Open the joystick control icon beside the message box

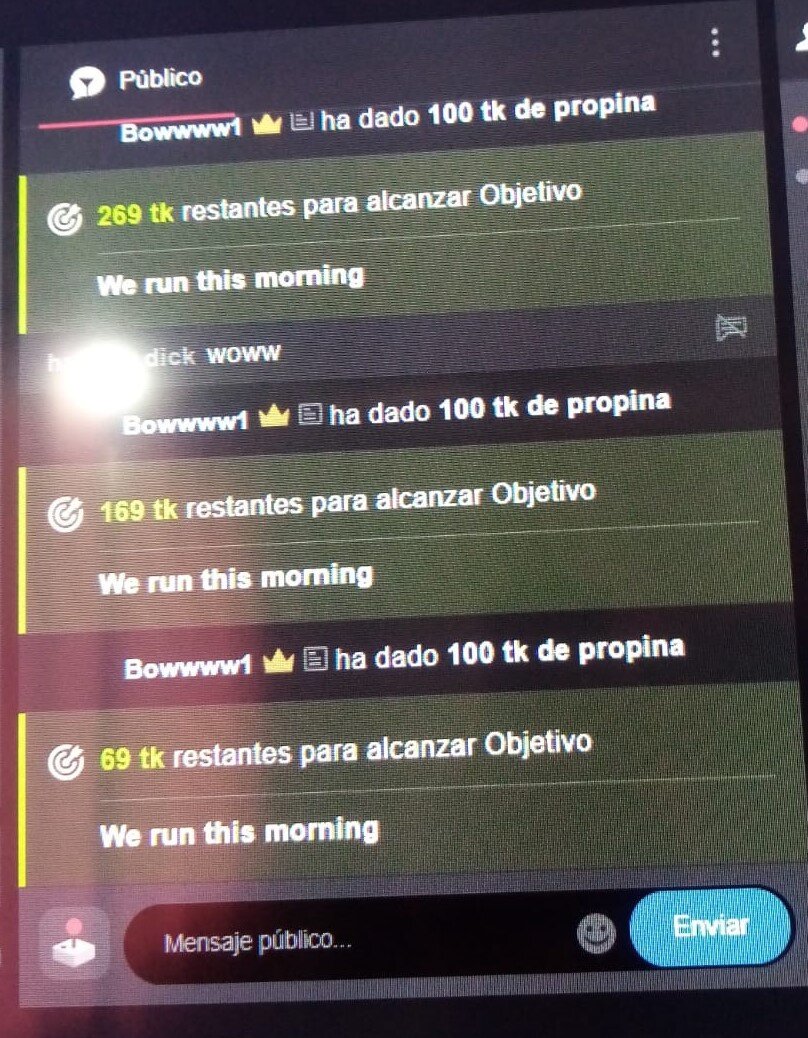[74, 942]
